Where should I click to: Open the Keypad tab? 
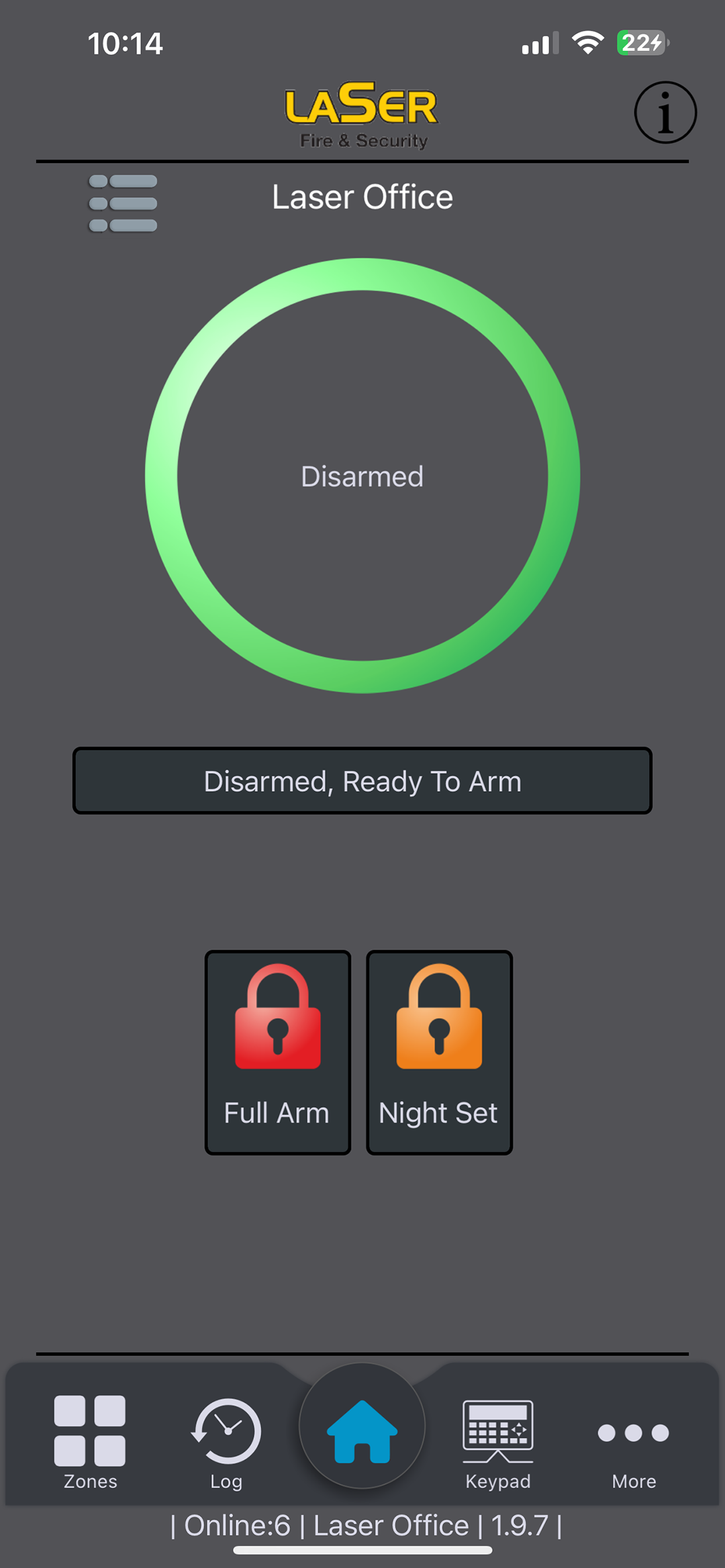pyautogui.click(x=498, y=1441)
